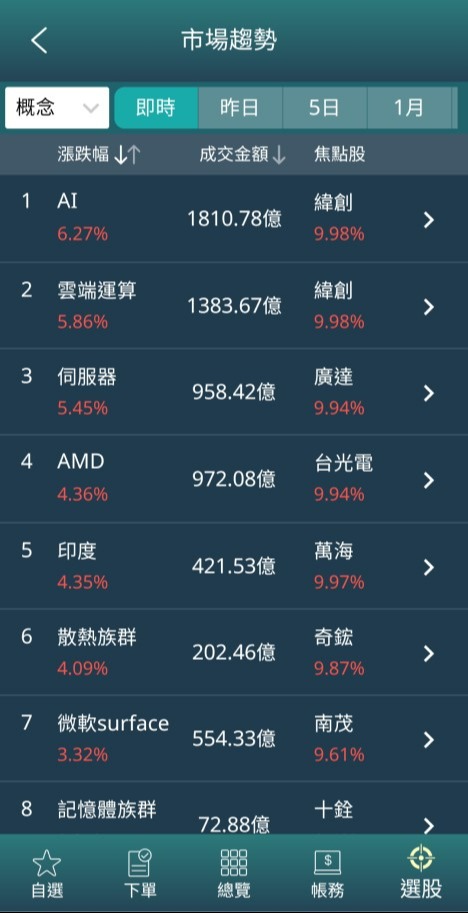Open the 散熱族群 concept row
Image resolution: width=468 pixels, height=913 pixels.
234,652
